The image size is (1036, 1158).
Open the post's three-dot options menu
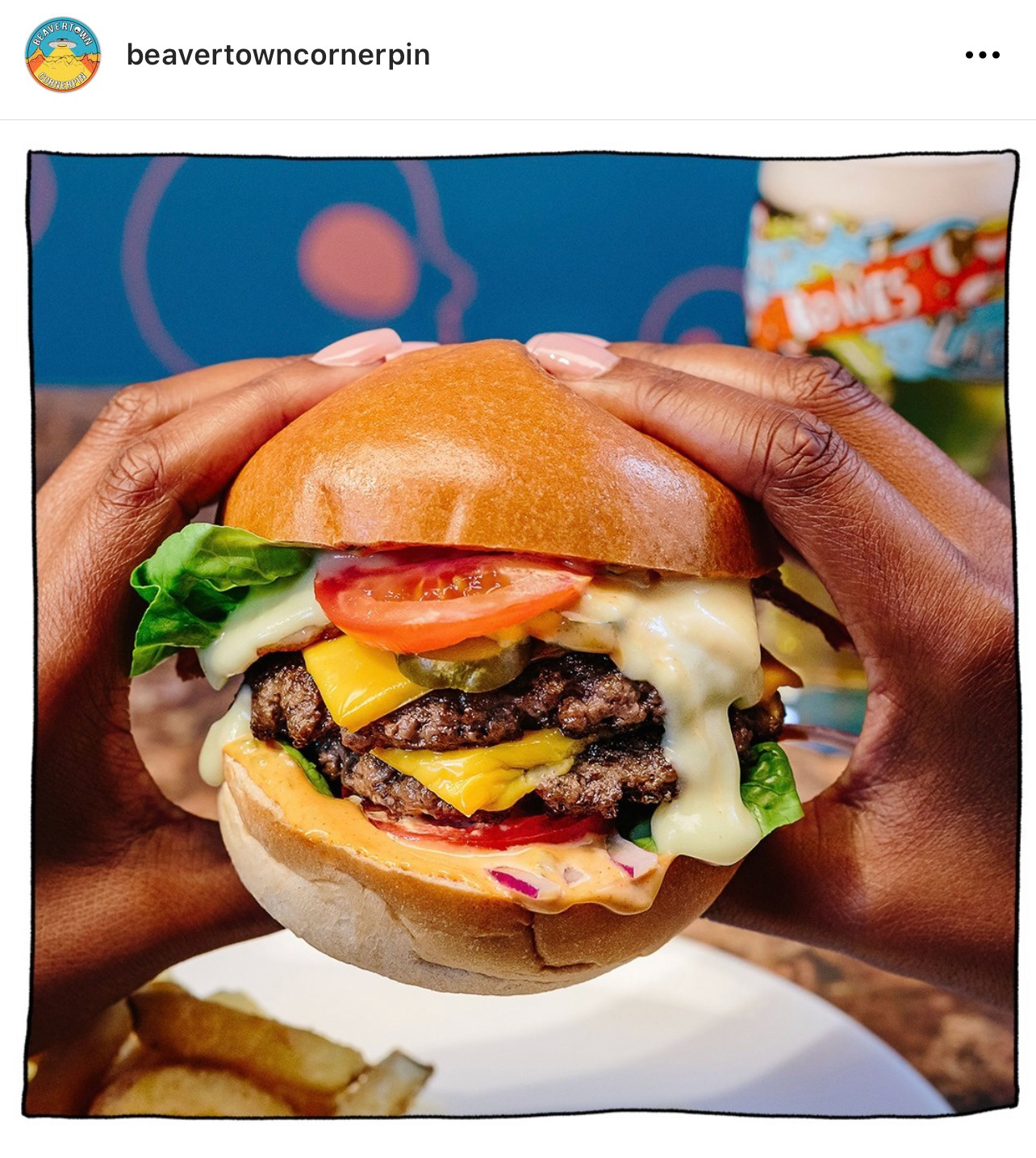coord(982,55)
